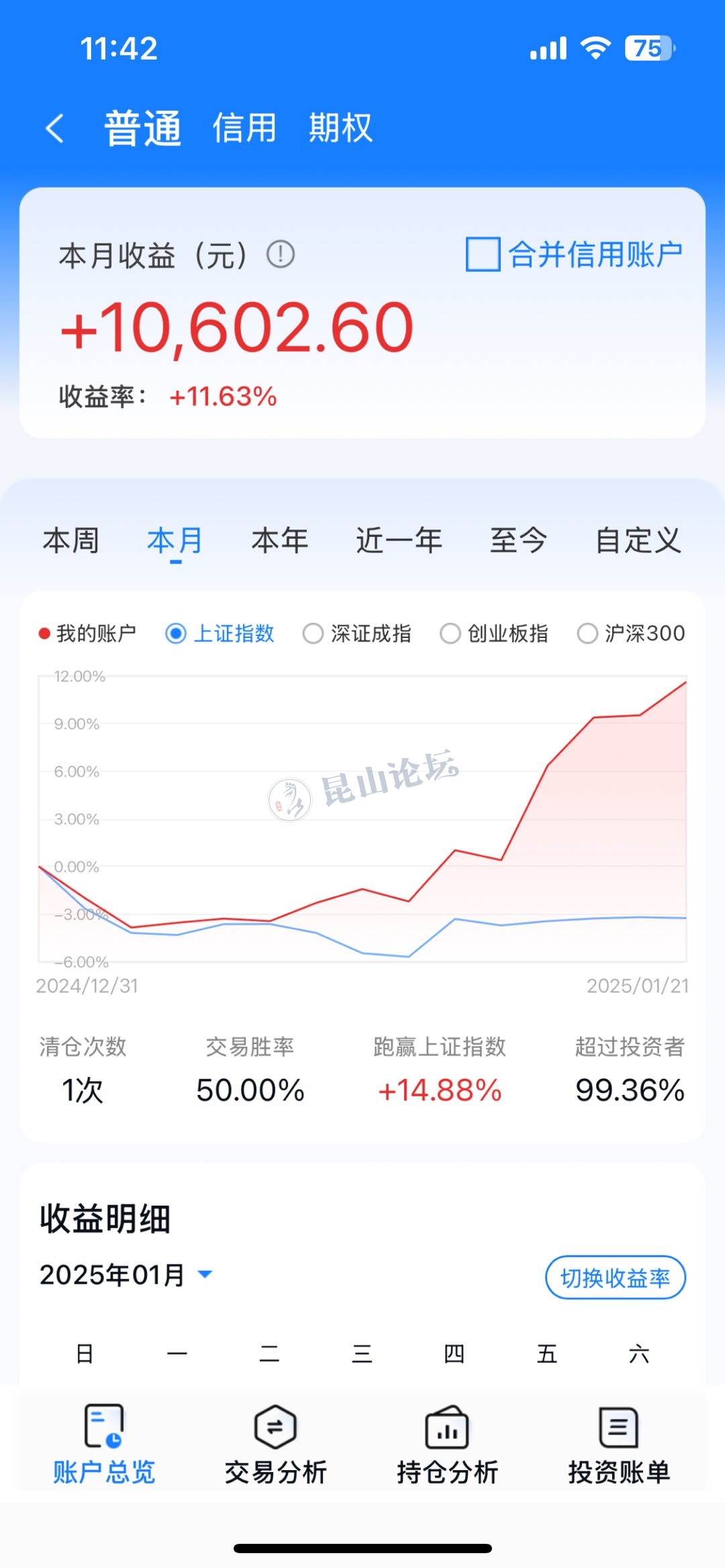This screenshot has width=725, height=1568.
Task: Select the 本年 time range
Action: click(x=279, y=541)
